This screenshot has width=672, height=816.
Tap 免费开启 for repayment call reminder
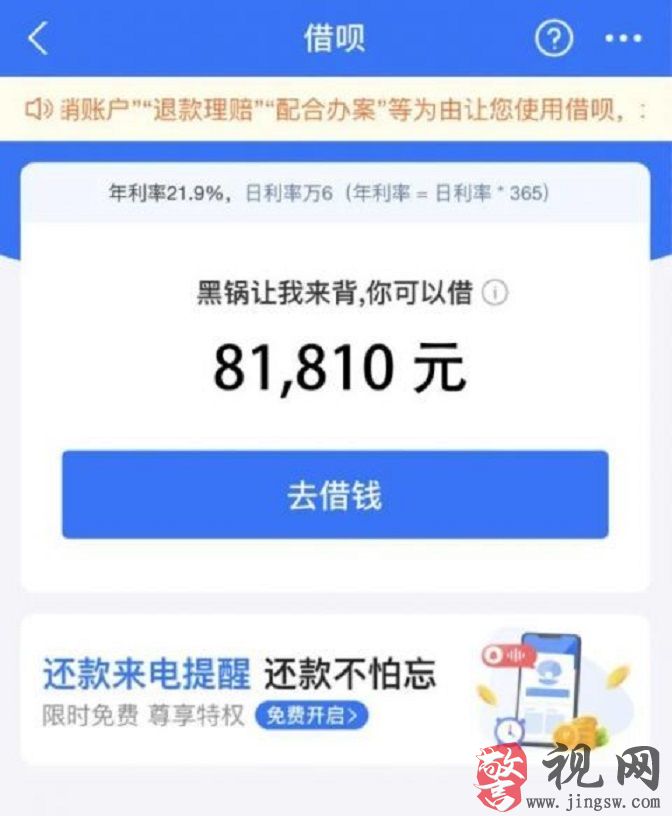coord(311,716)
